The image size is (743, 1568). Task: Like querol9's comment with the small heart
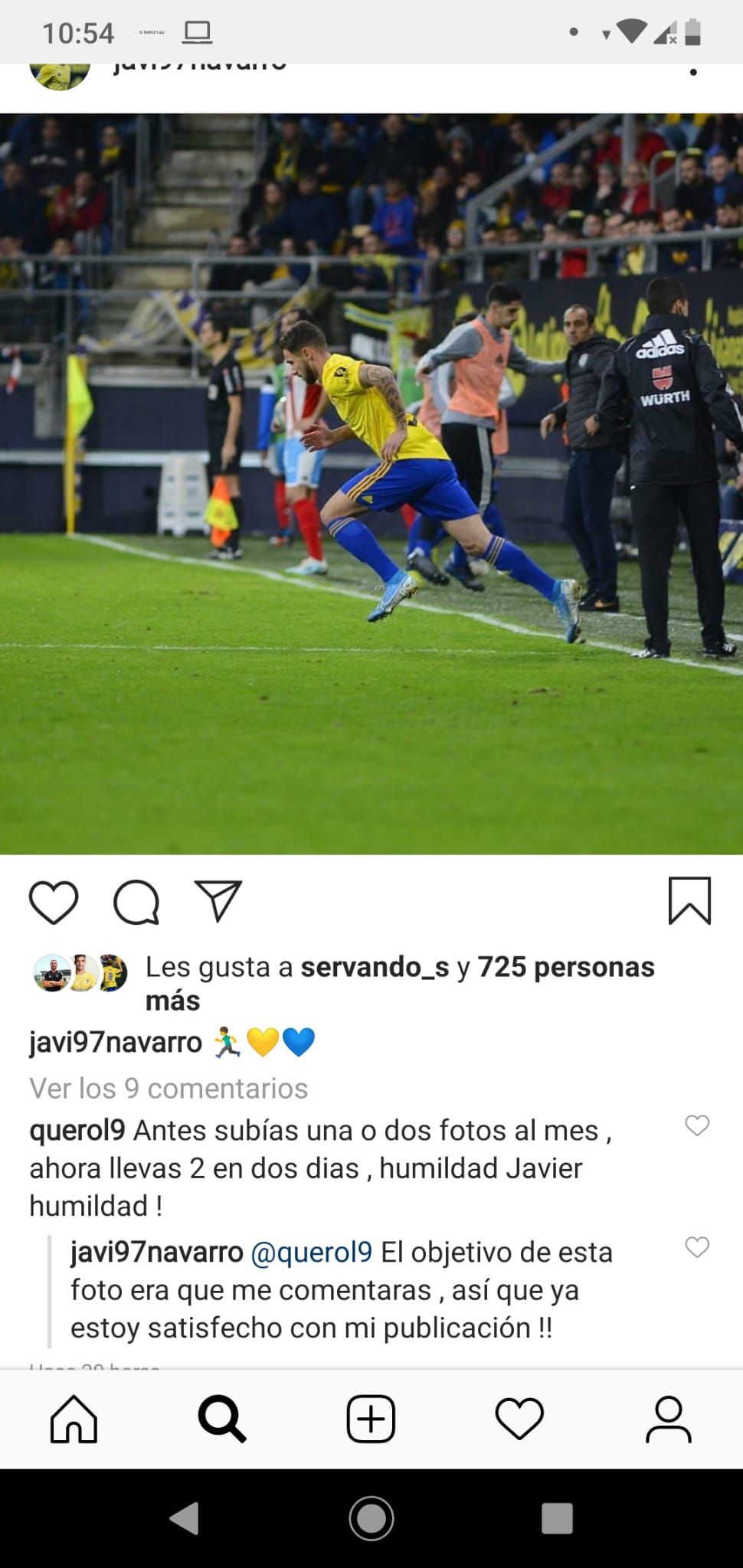coord(696,1125)
